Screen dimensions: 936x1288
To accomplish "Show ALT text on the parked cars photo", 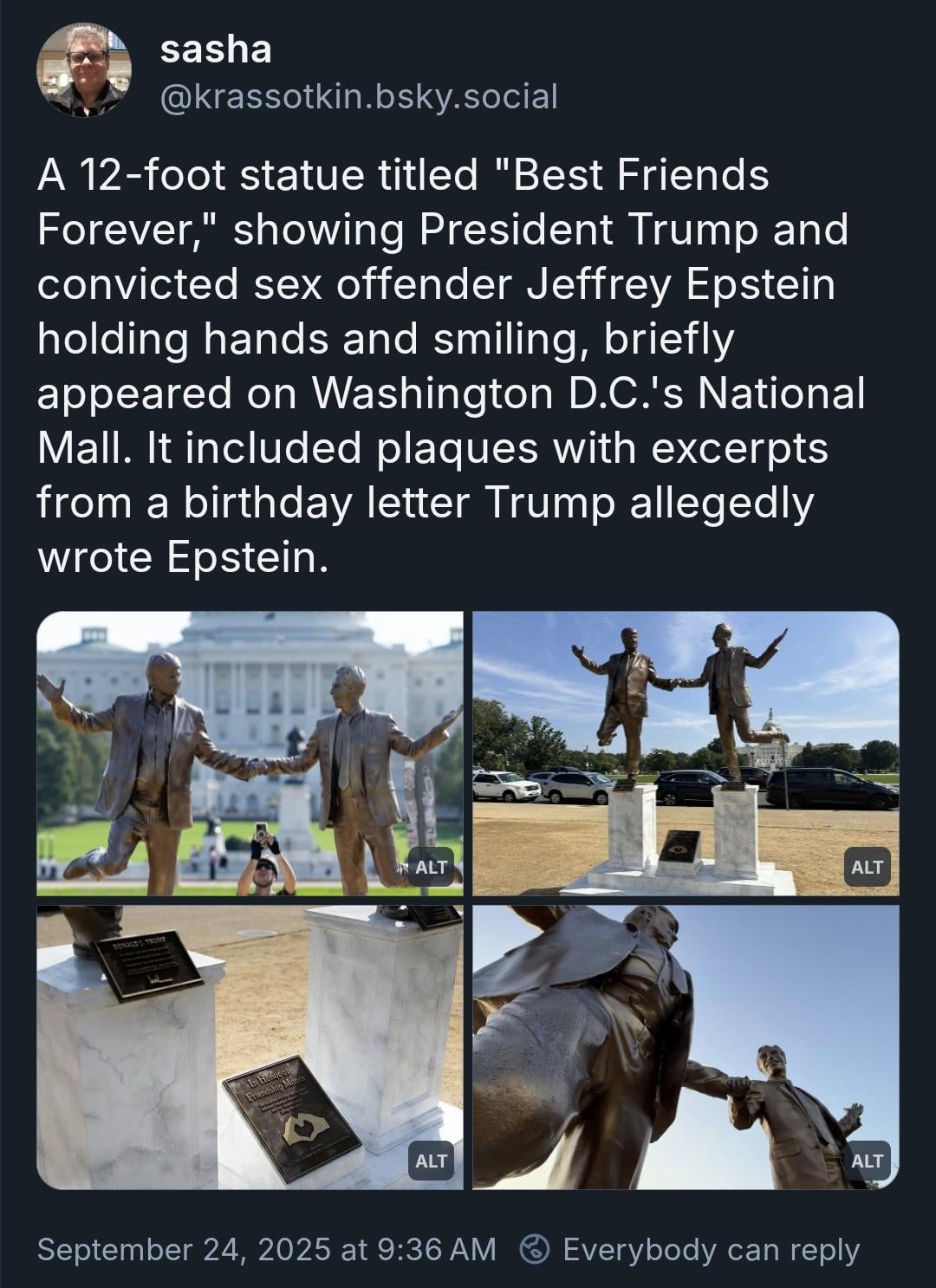I will point(867,867).
